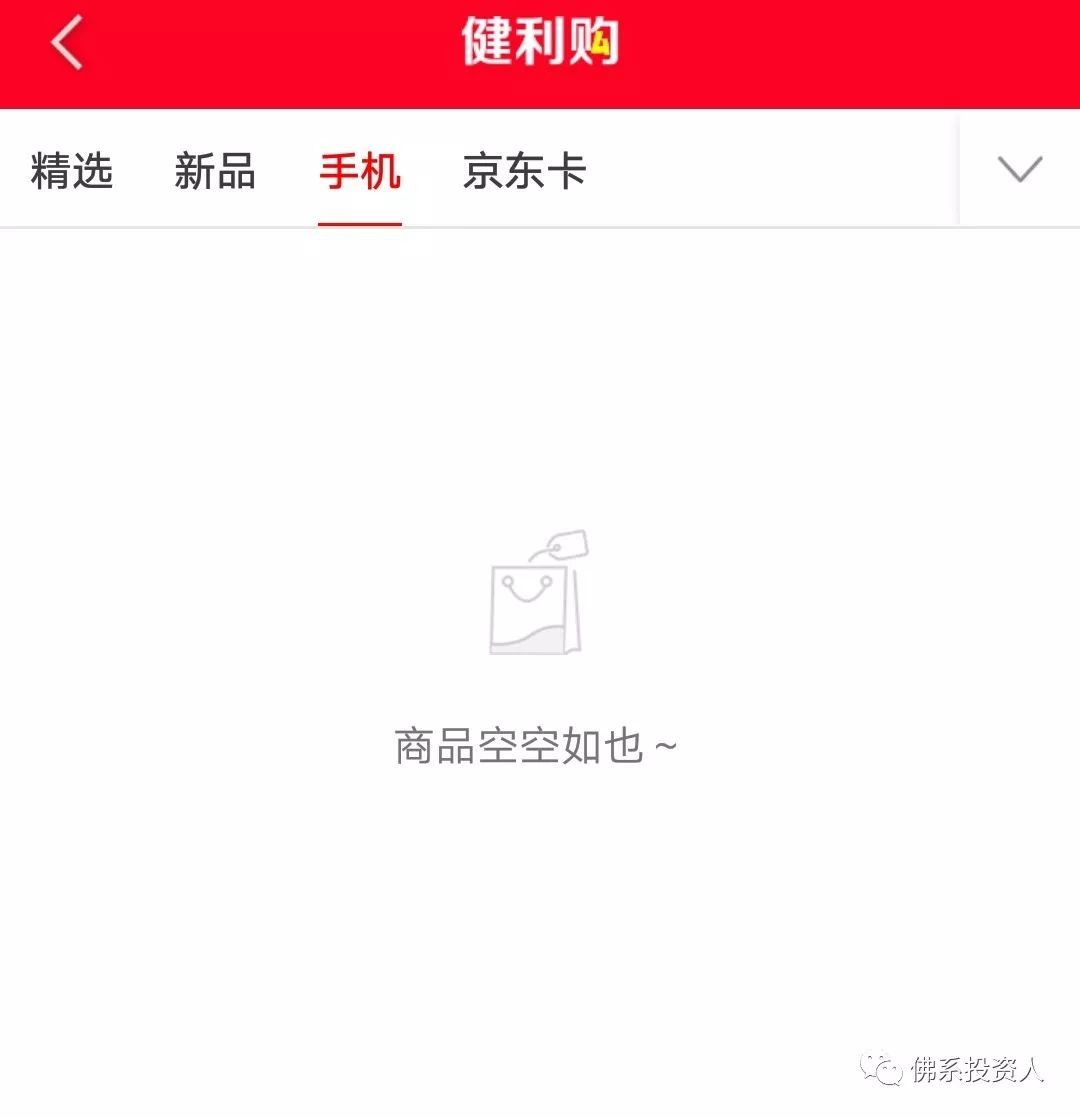Open the 京东卡 tab
Viewport: 1080px width, 1118px height.
(x=524, y=170)
